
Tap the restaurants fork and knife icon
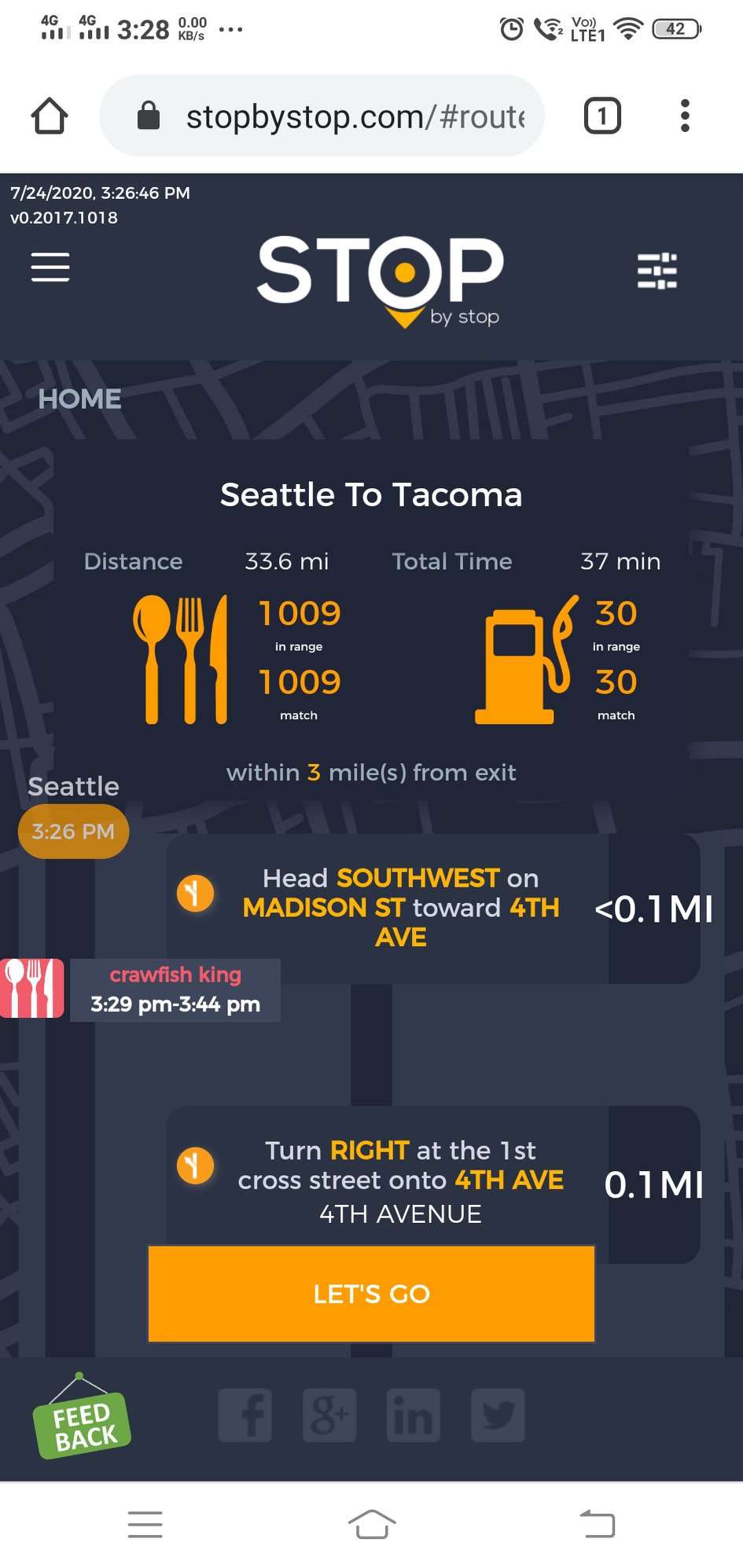coord(181,659)
